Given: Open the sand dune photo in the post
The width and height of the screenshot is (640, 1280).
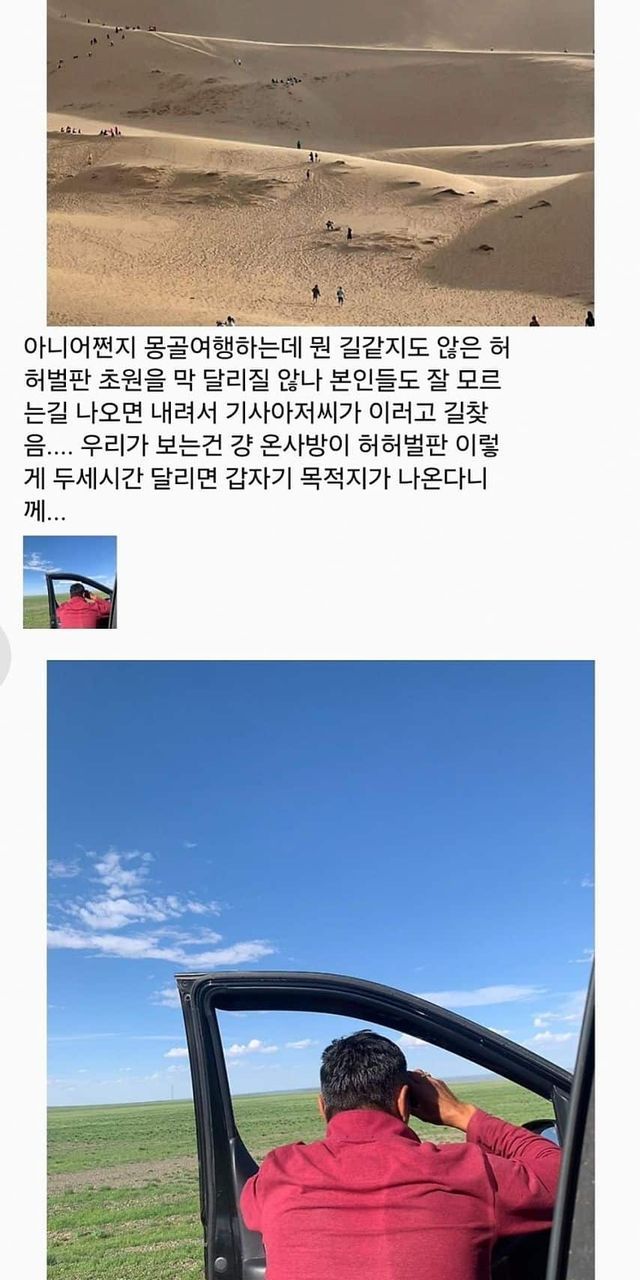Looking at the screenshot, I should (x=320, y=163).
